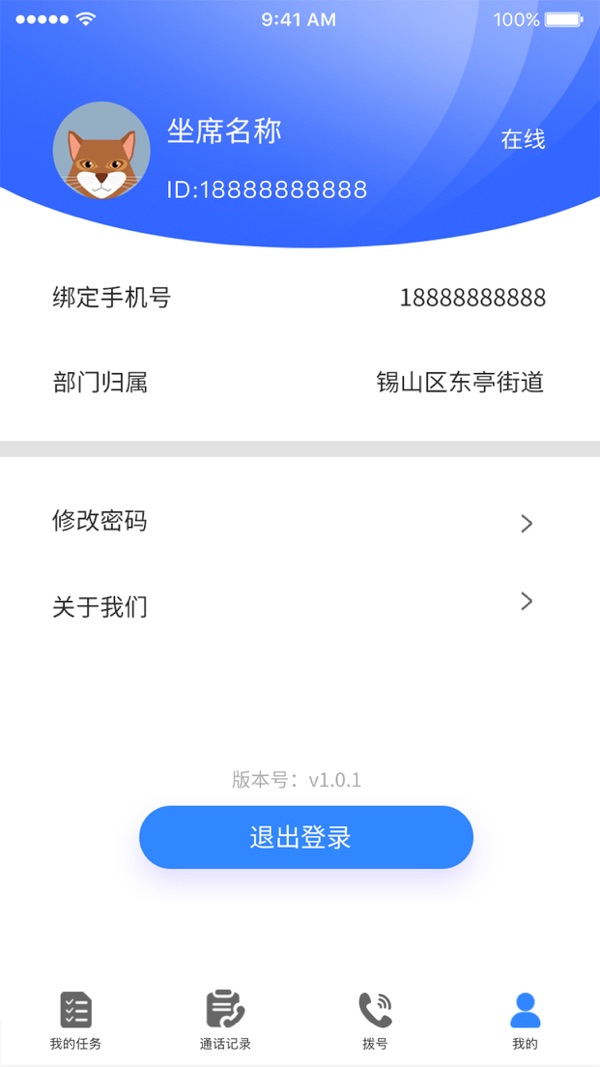Switch to the 拨号 tab
The height and width of the screenshot is (1067, 600).
375,1020
